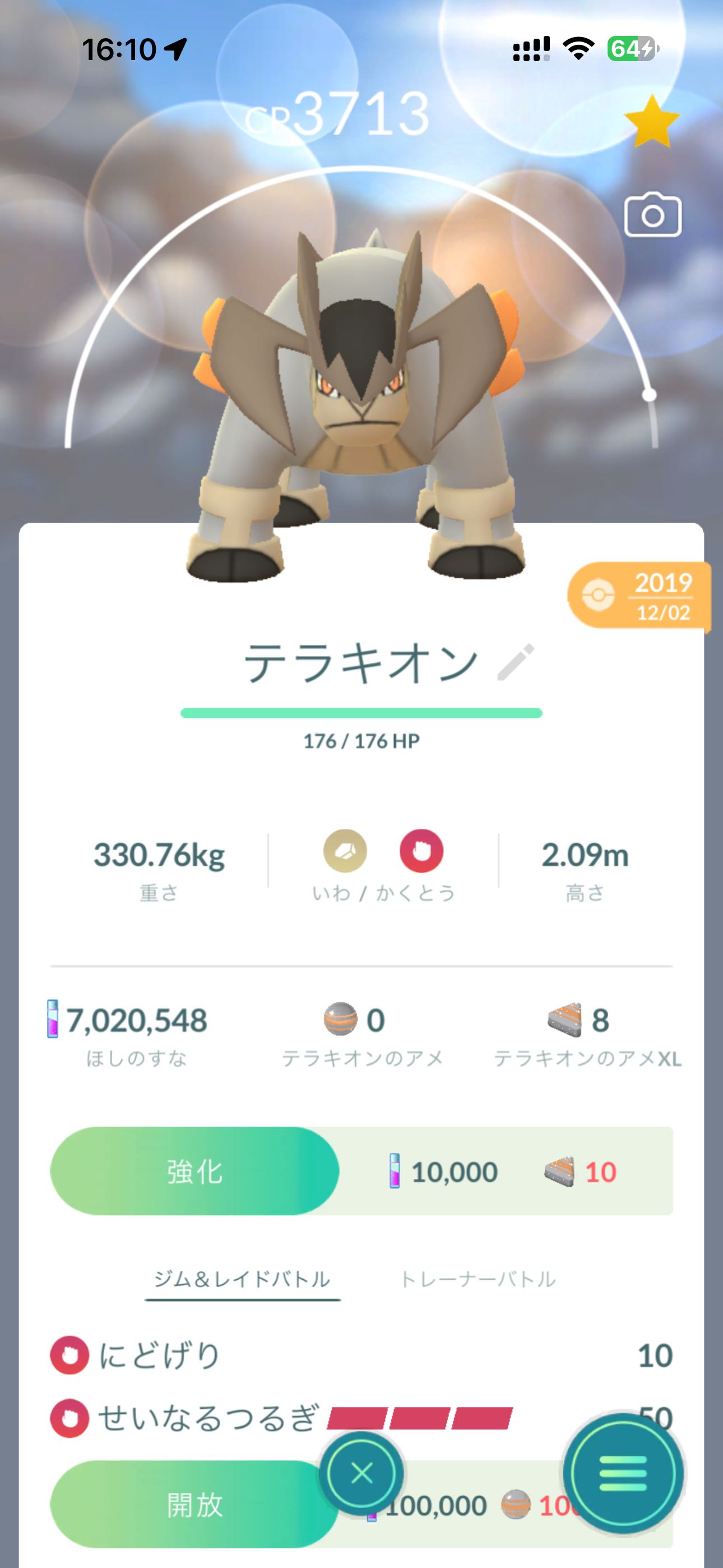Open the 2019 12/02 catch date badge
Image resolution: width=723 pixels, height=1568 pixels.
pyautogui.click(x=639, y=597)
